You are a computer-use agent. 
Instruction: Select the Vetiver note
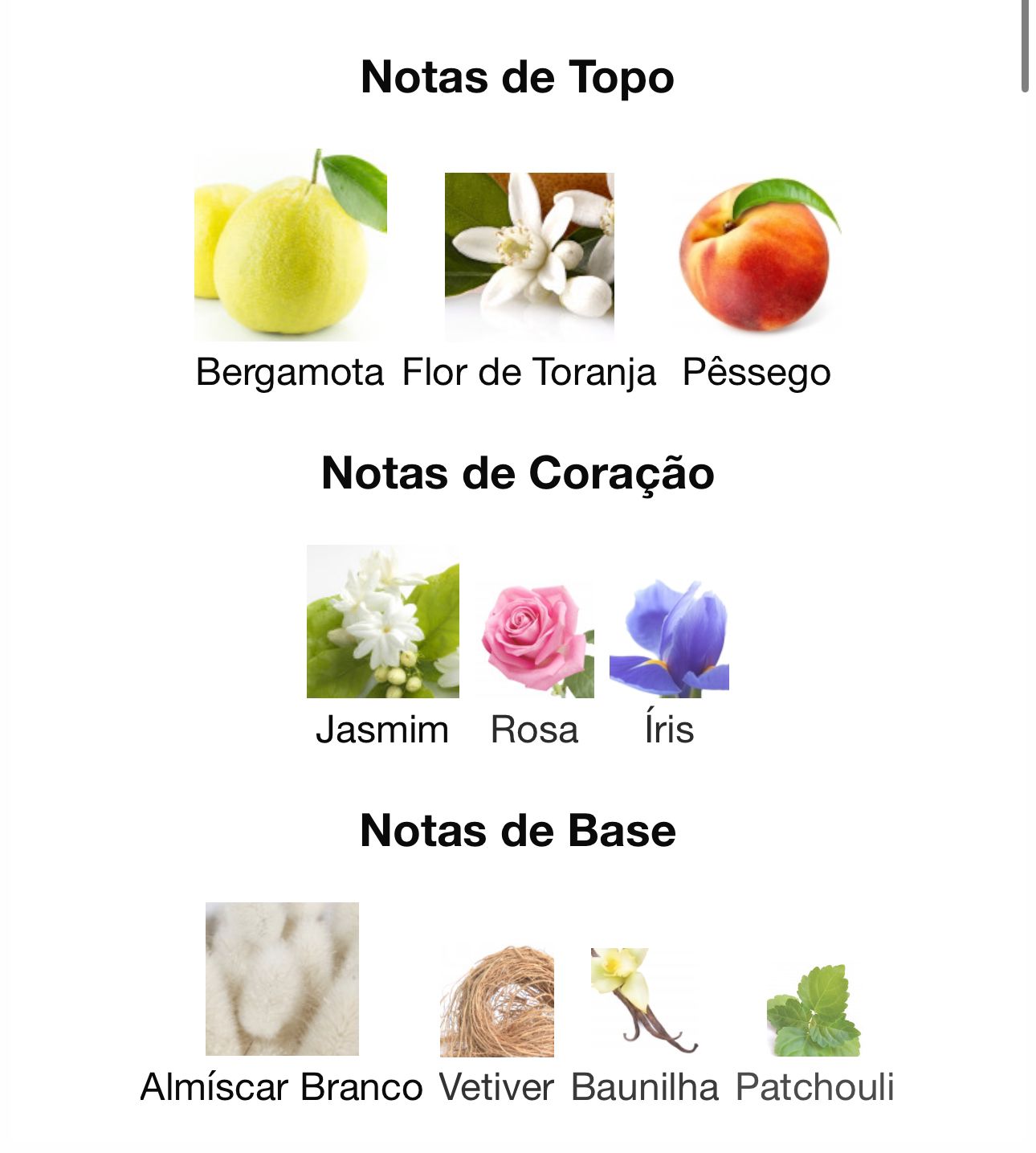tap(497, 1001)
